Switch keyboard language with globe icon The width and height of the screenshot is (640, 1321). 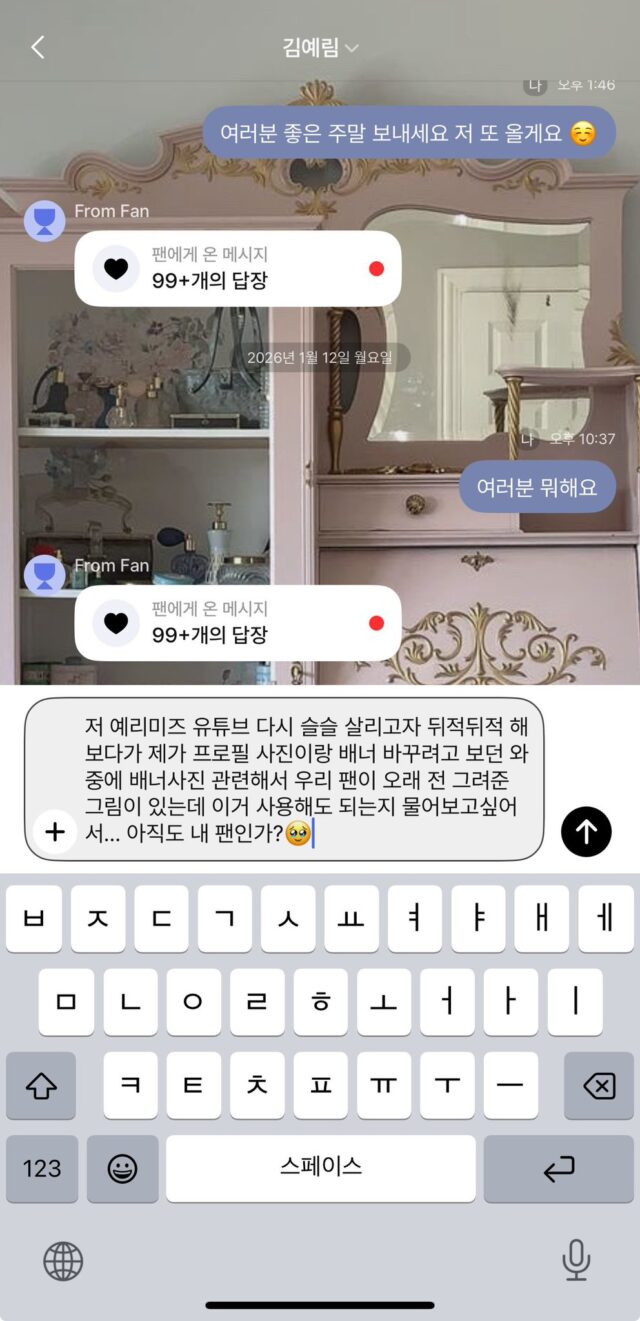(63, 1261)
